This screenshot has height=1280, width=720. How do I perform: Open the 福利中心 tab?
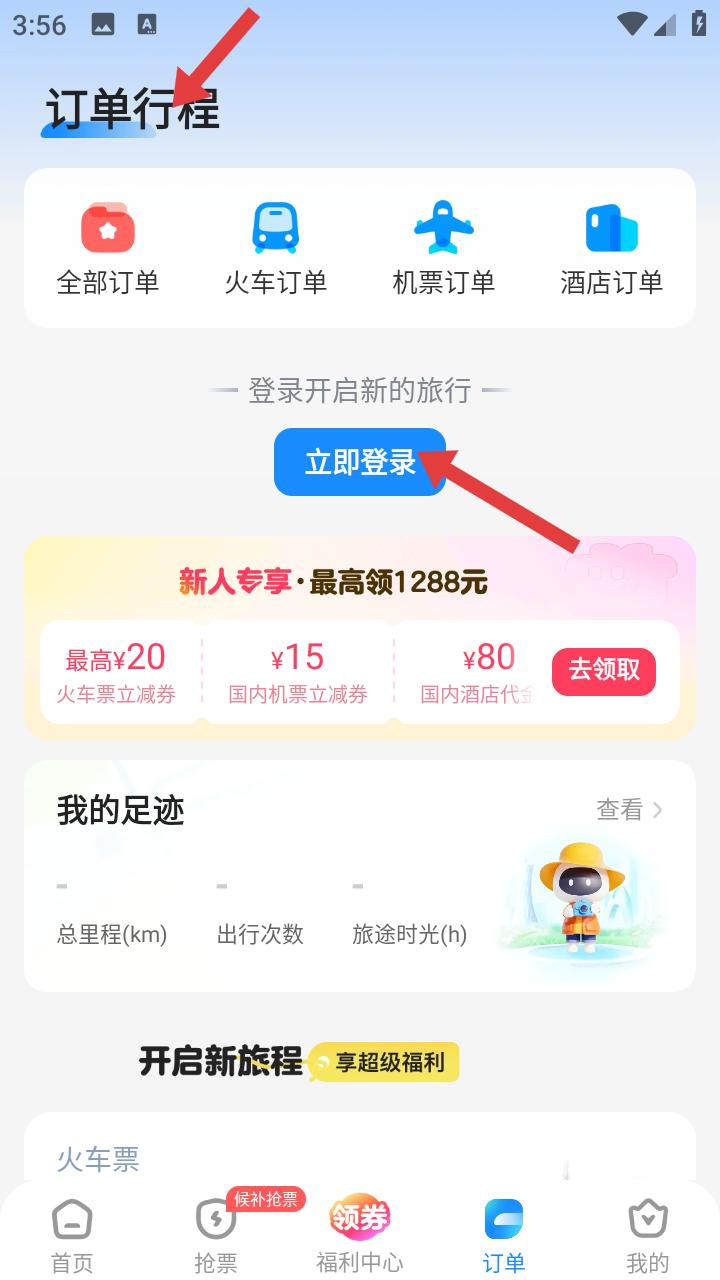click(360, 1236)
